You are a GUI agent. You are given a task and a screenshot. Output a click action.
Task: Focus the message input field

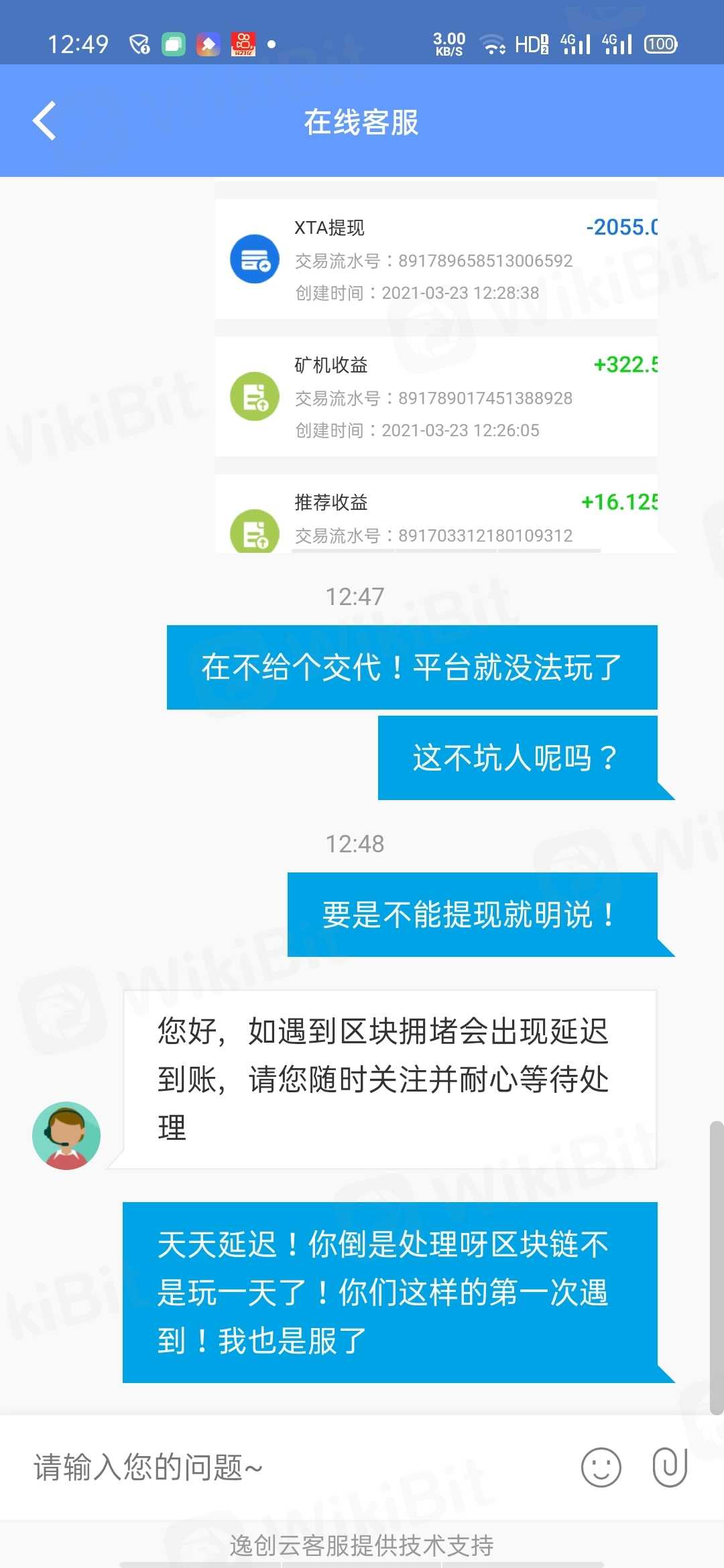click(x=295, y=1467)
